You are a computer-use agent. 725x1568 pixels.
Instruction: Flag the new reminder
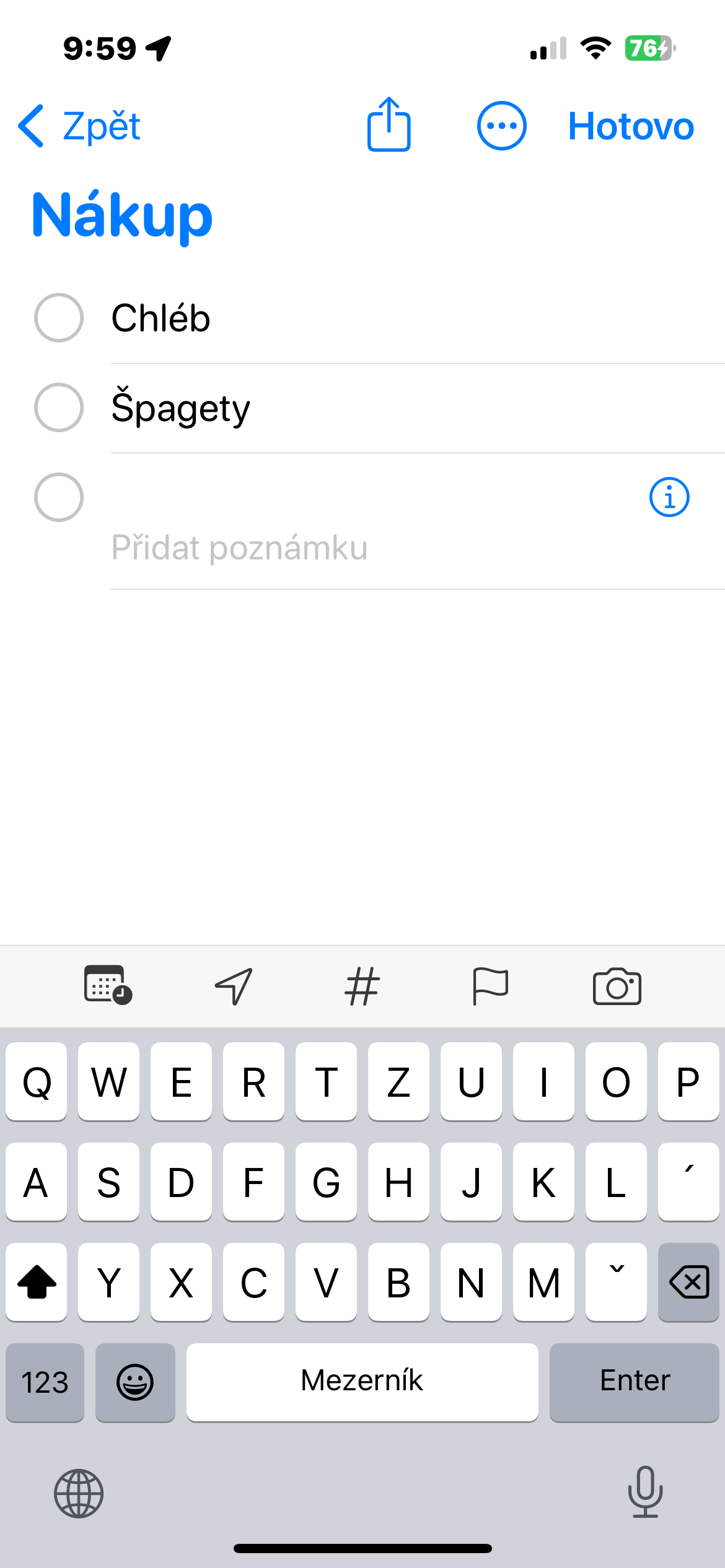click(x=490, y=985)
